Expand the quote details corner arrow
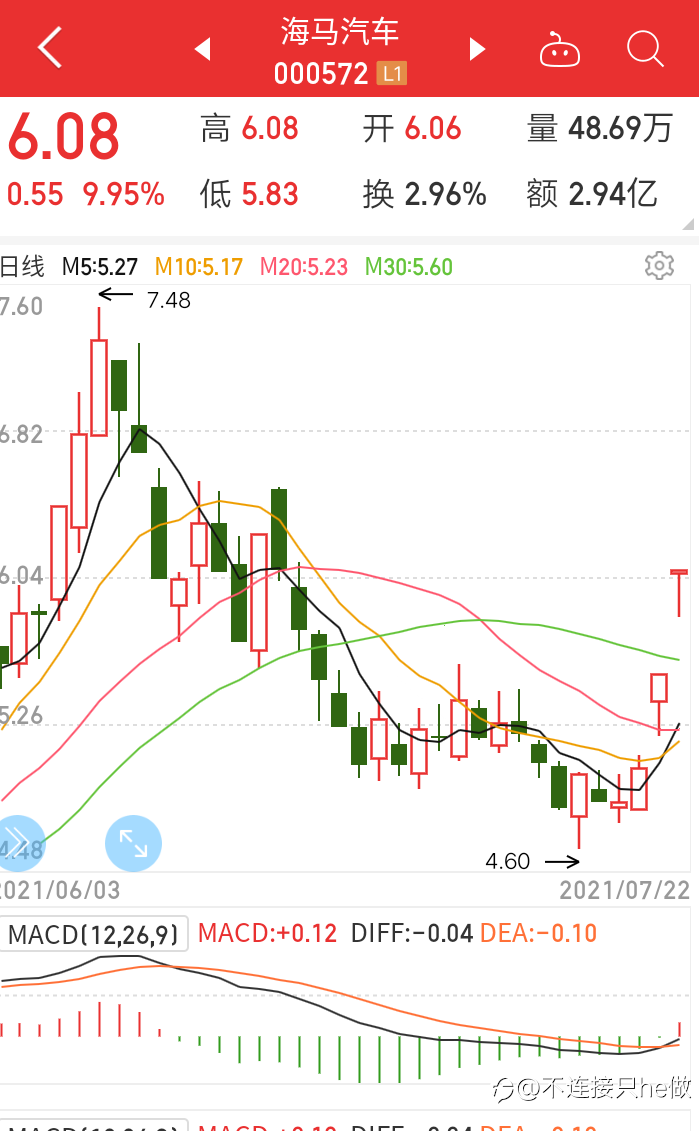This screenshot has width=699, height=1131. (x=688, y=224)
